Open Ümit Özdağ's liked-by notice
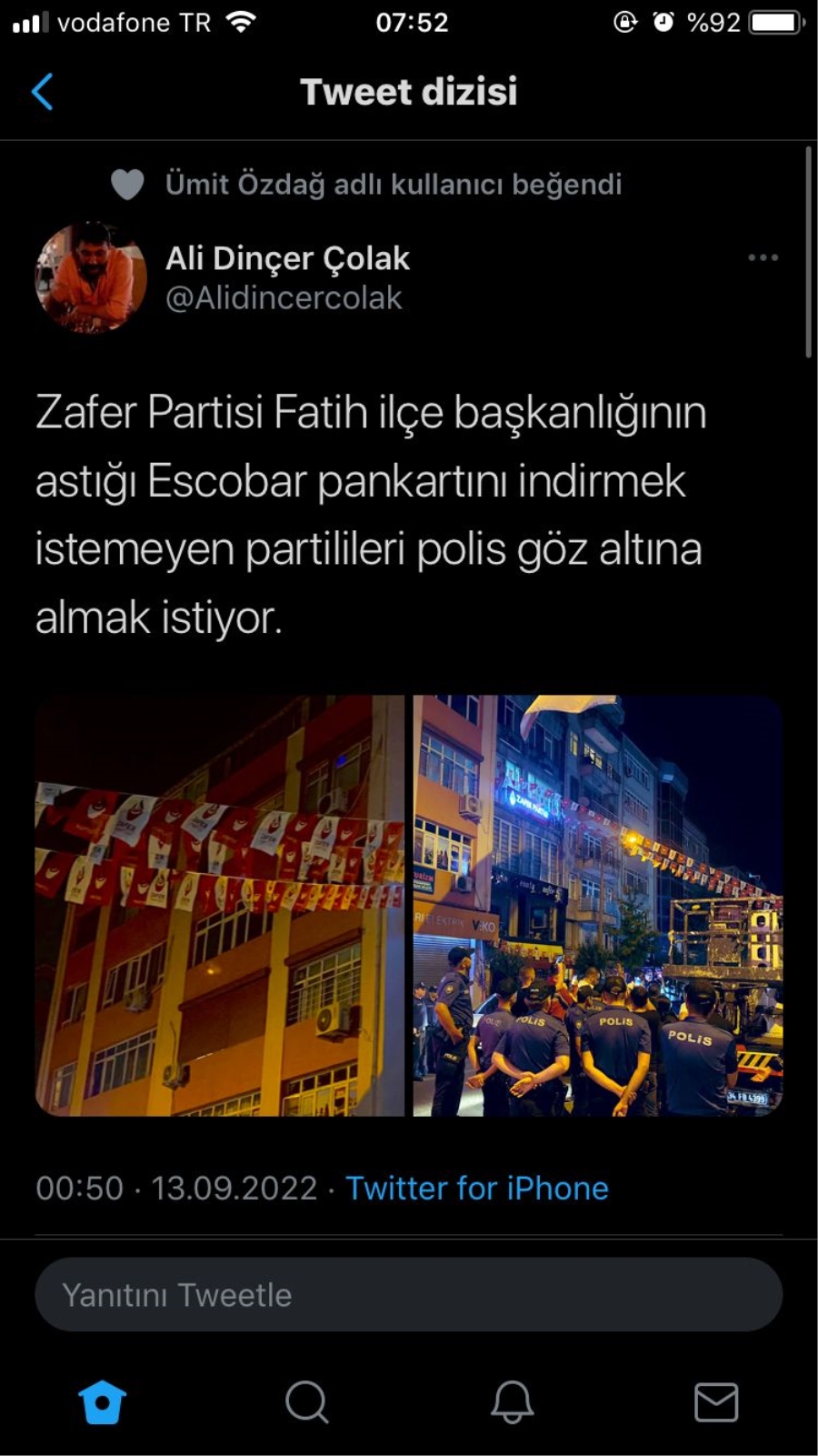 point(393,185)
